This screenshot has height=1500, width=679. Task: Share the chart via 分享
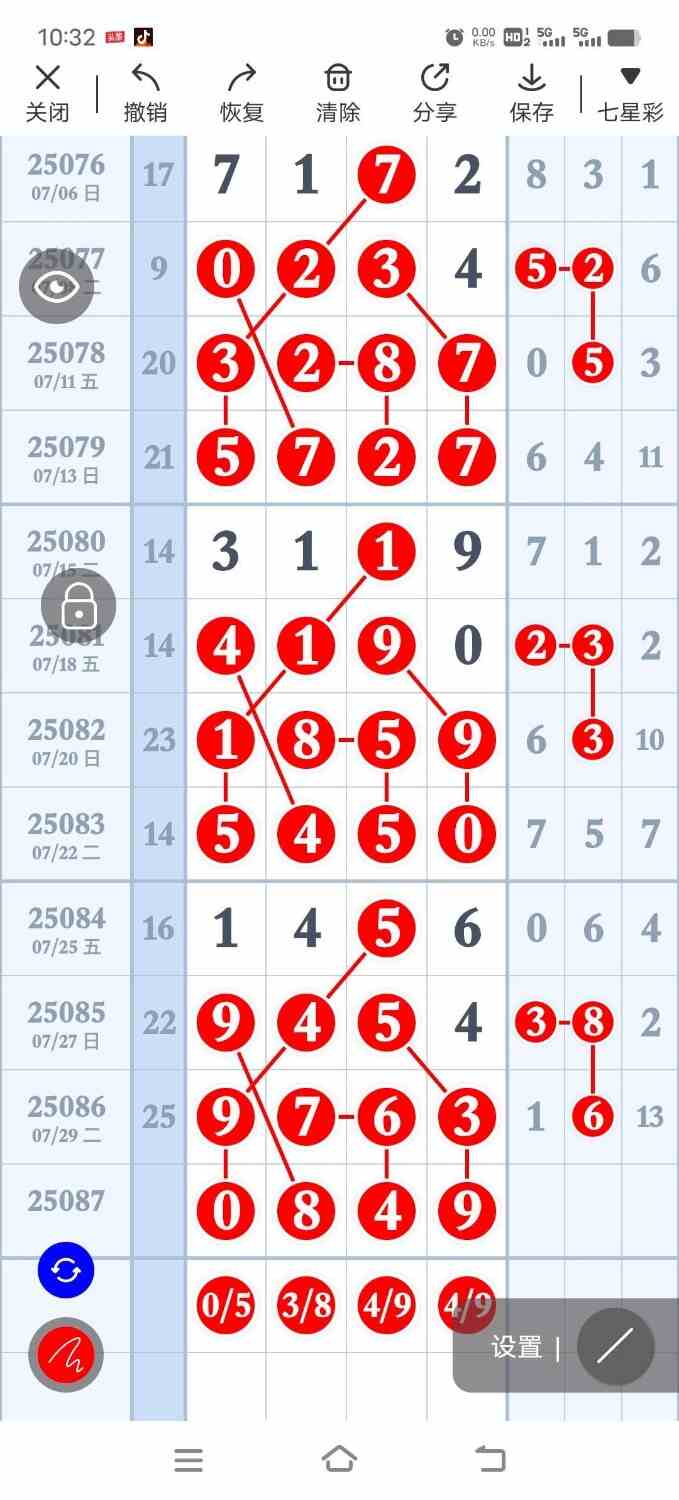pos(434,93)
